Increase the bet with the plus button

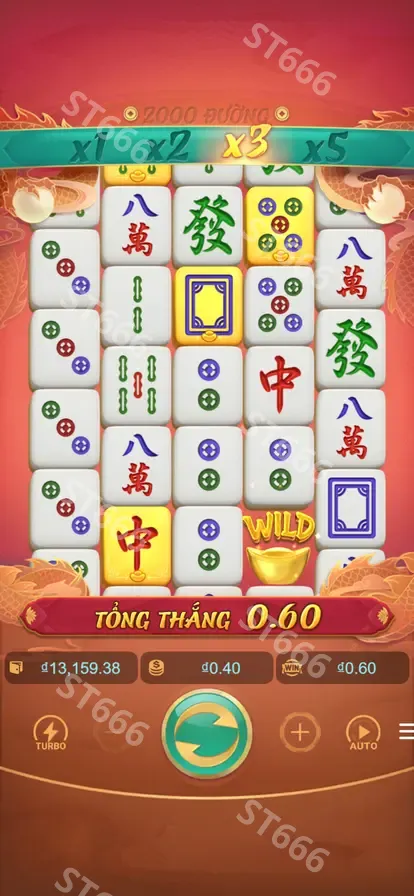pos(300,733)
